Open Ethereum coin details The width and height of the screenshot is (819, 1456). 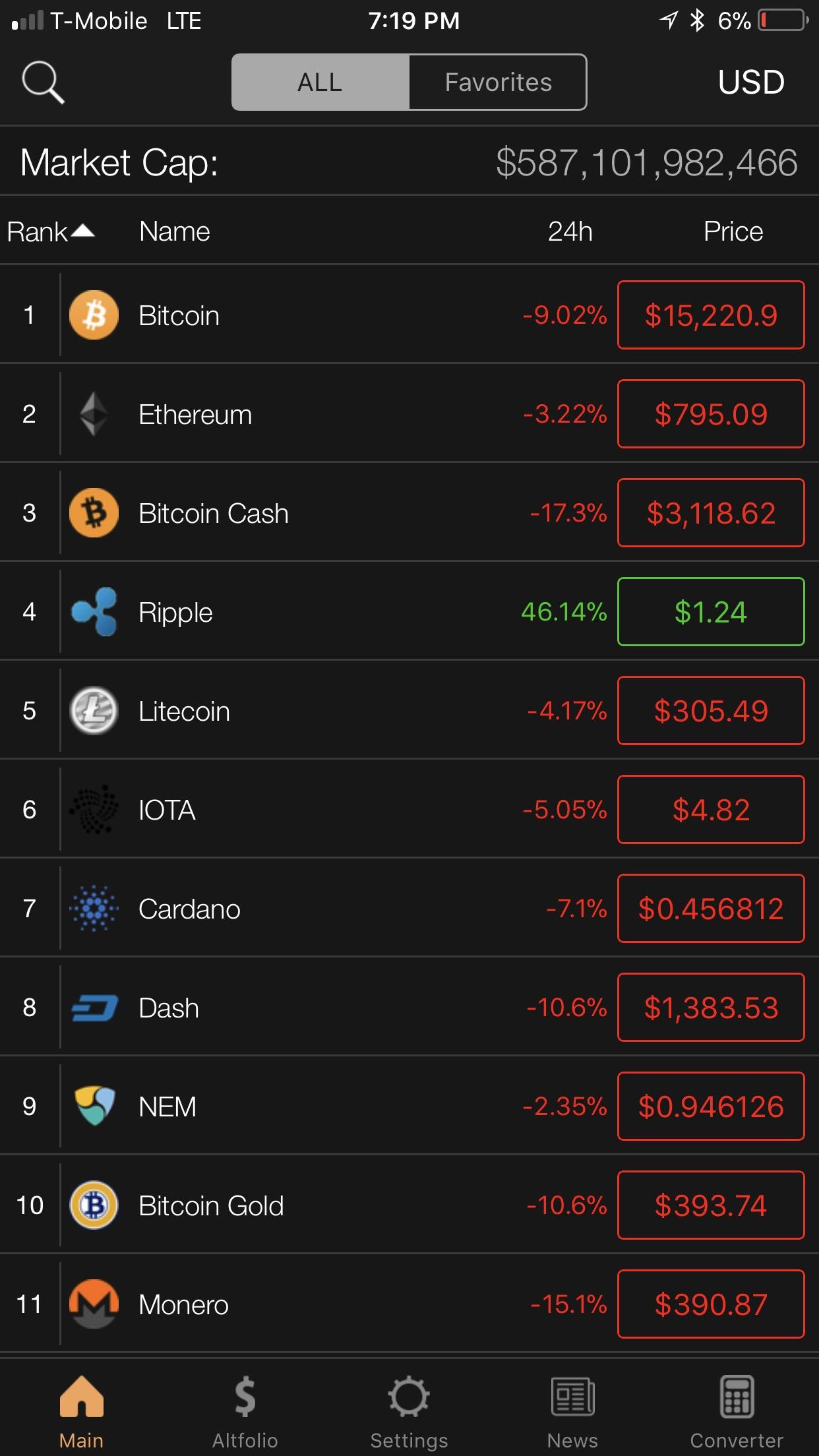click(x=409, y=413)
